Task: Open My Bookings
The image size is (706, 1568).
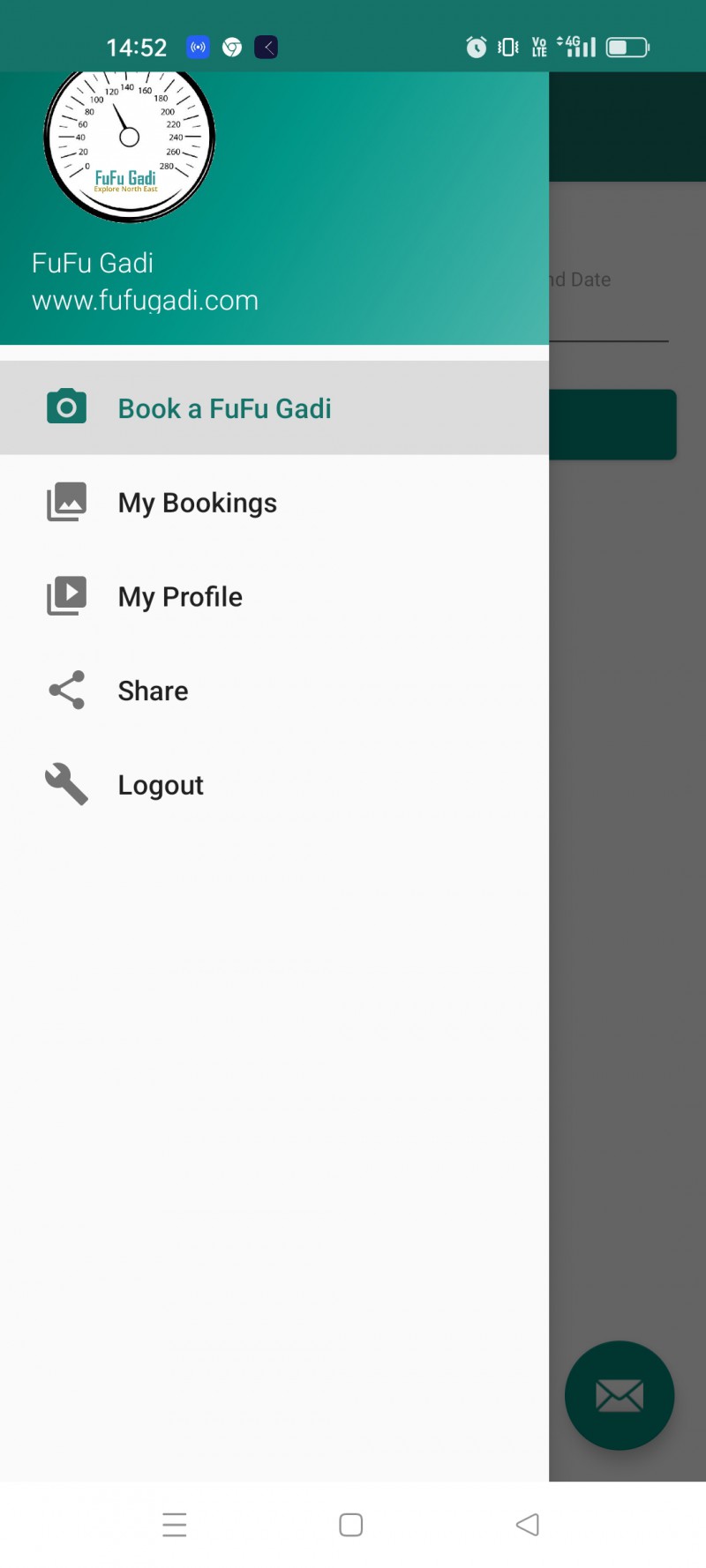Action: (274, 503)
